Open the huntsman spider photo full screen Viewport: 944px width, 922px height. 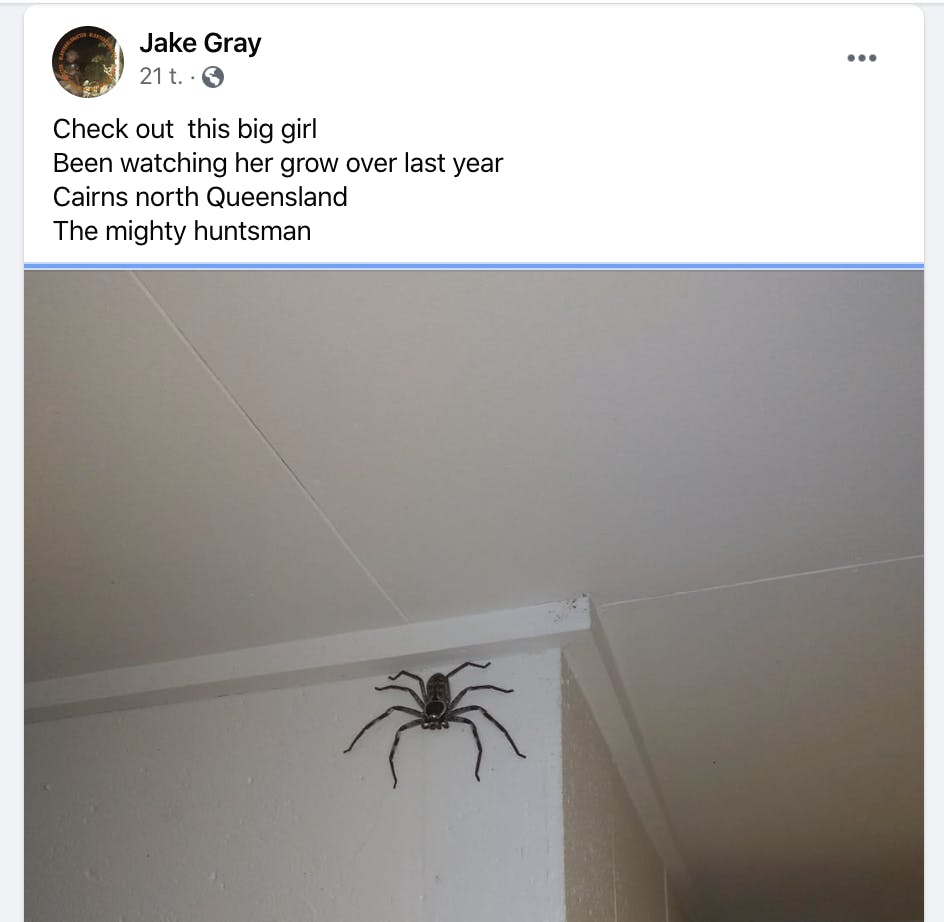(473, 595)
